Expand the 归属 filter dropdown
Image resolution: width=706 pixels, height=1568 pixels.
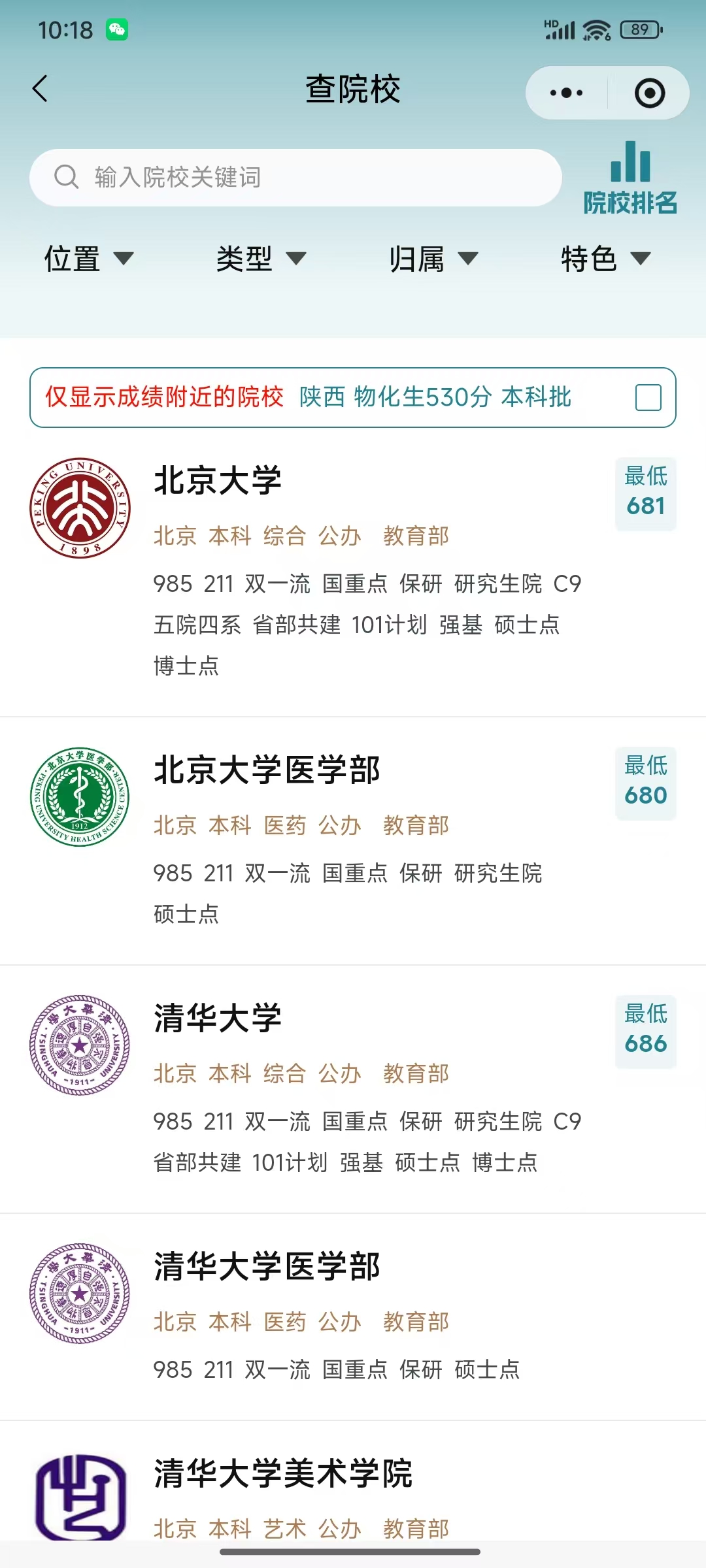coord(433,259)
